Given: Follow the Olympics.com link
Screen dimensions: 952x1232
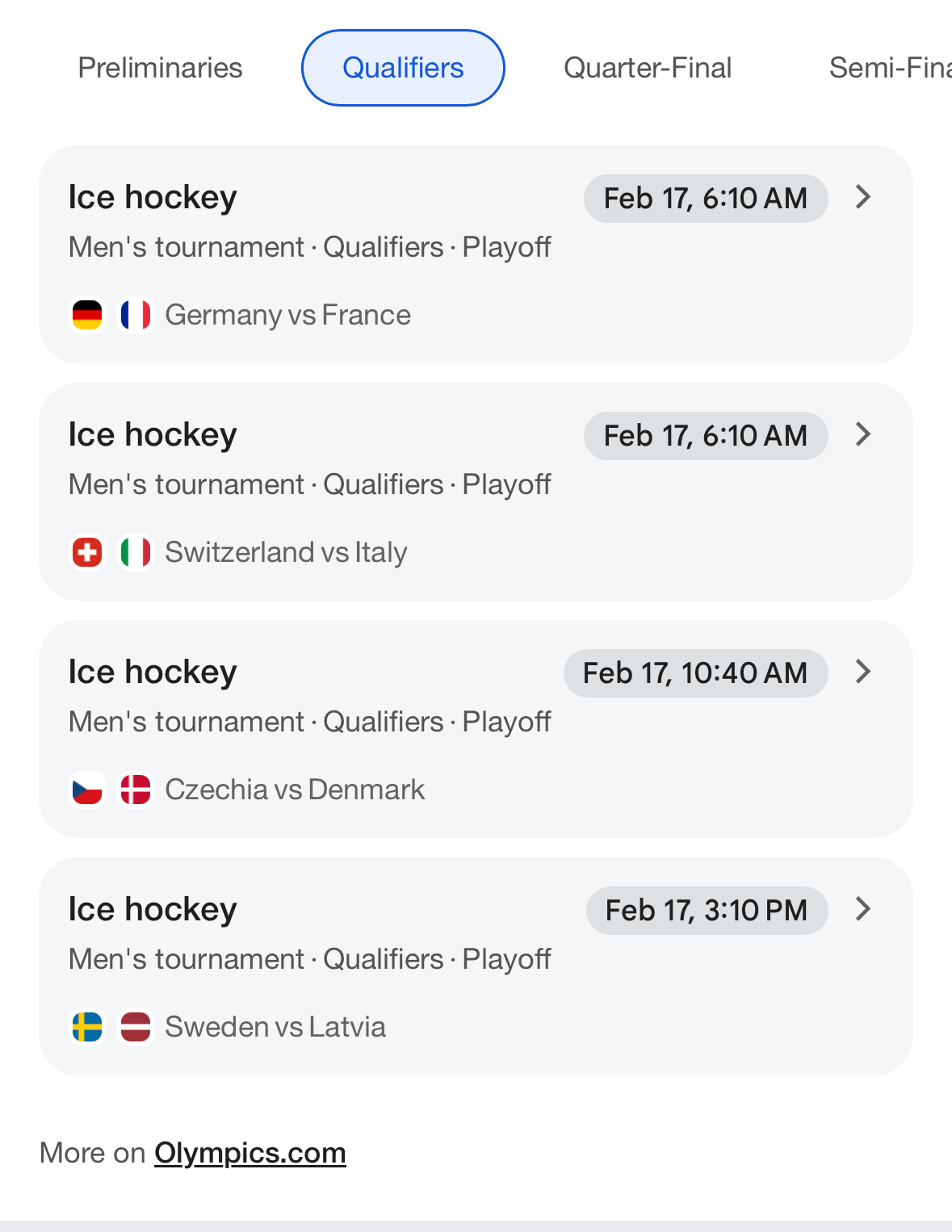Looking at the screenshot, I should click(x=250, y=1153).
